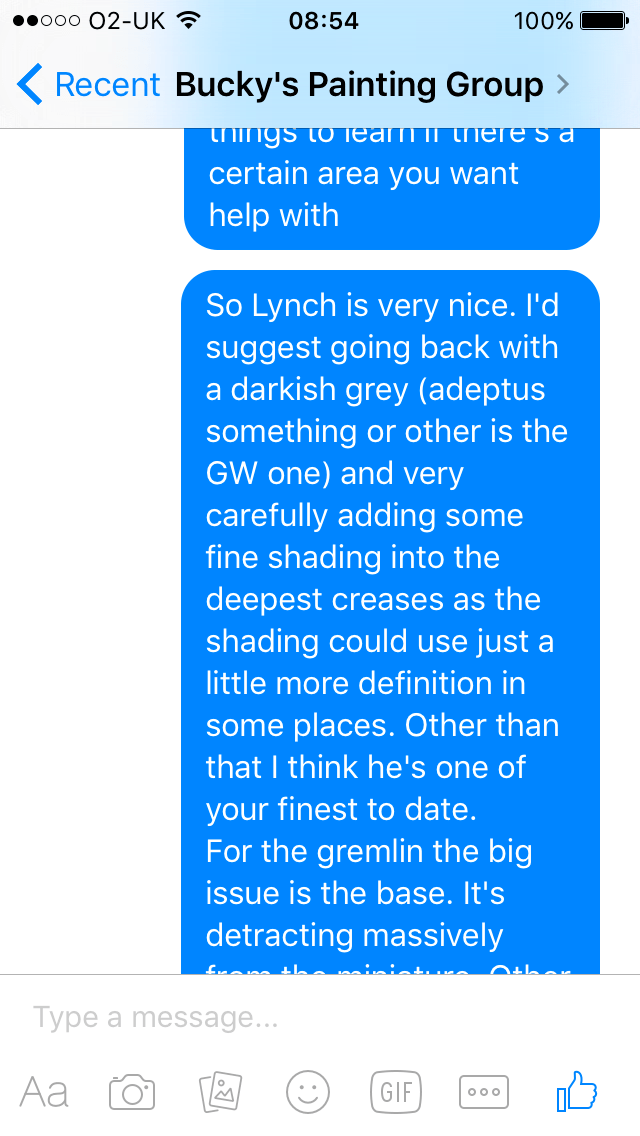Send a thumbs-up like
Viewport: 640px width, 1136px height.
(576, 1090)
